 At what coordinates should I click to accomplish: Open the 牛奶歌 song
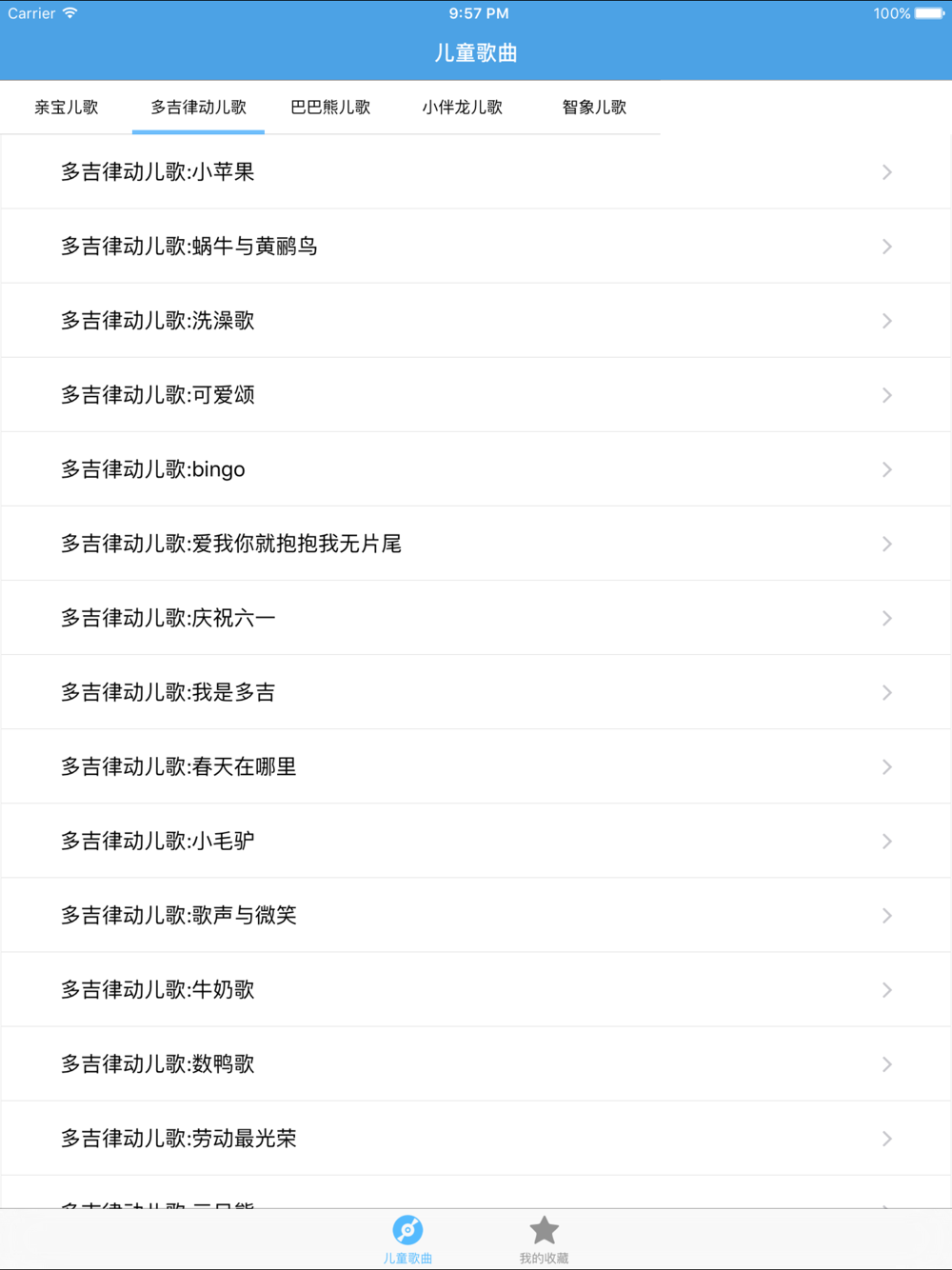coord(476,989)
